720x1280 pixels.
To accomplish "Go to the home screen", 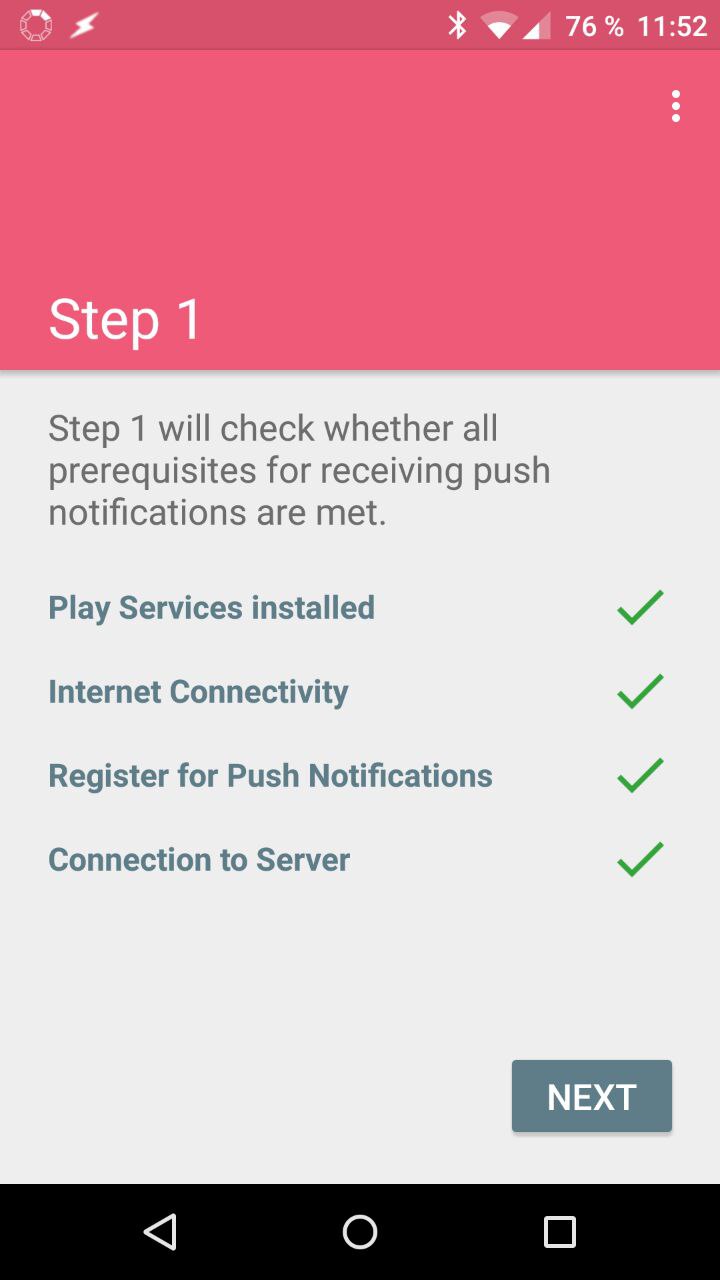I will (x=360, y=1232).
